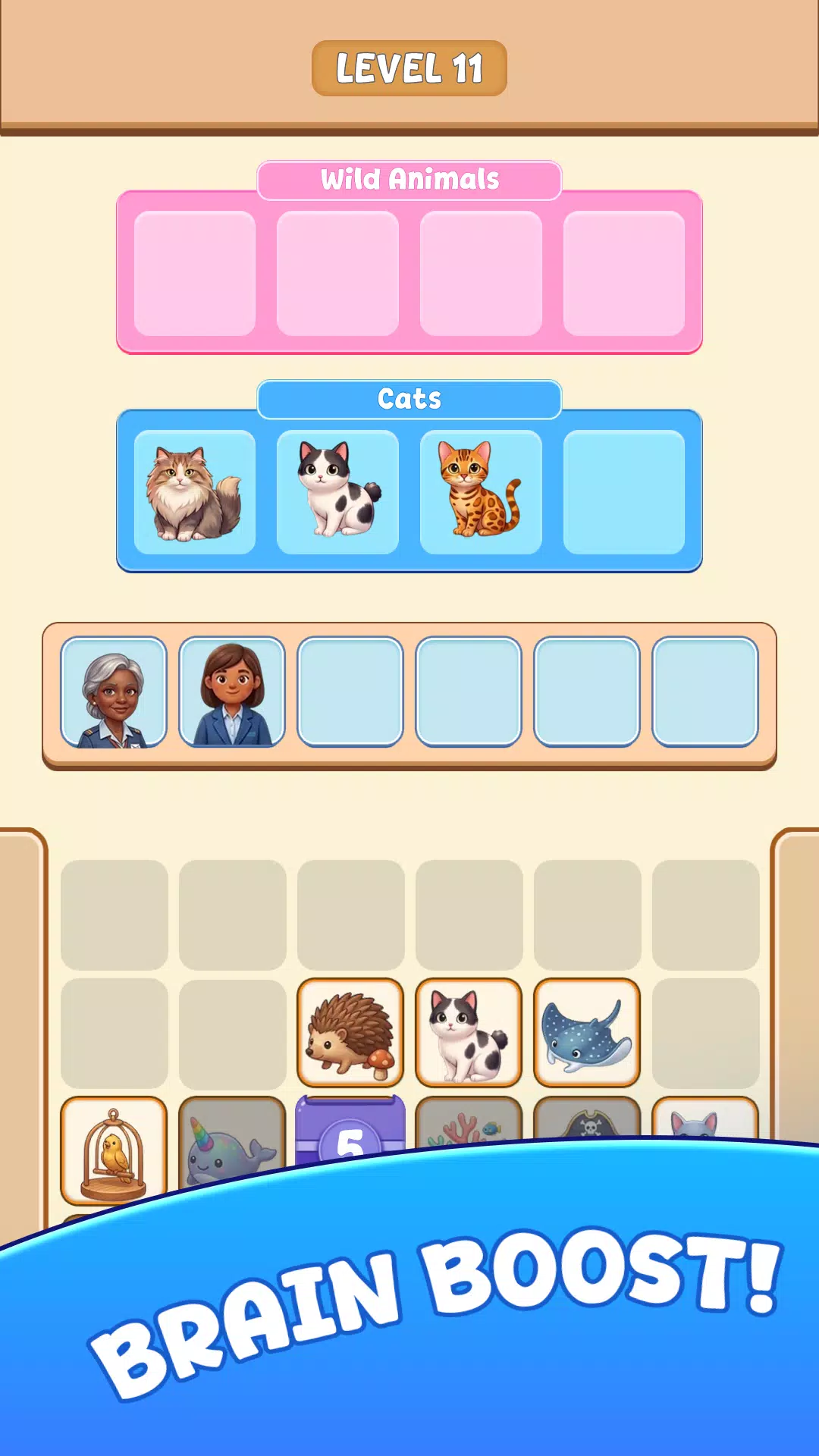
Task: Select the brown-haired worker in the tray
Action: [231, 692]
